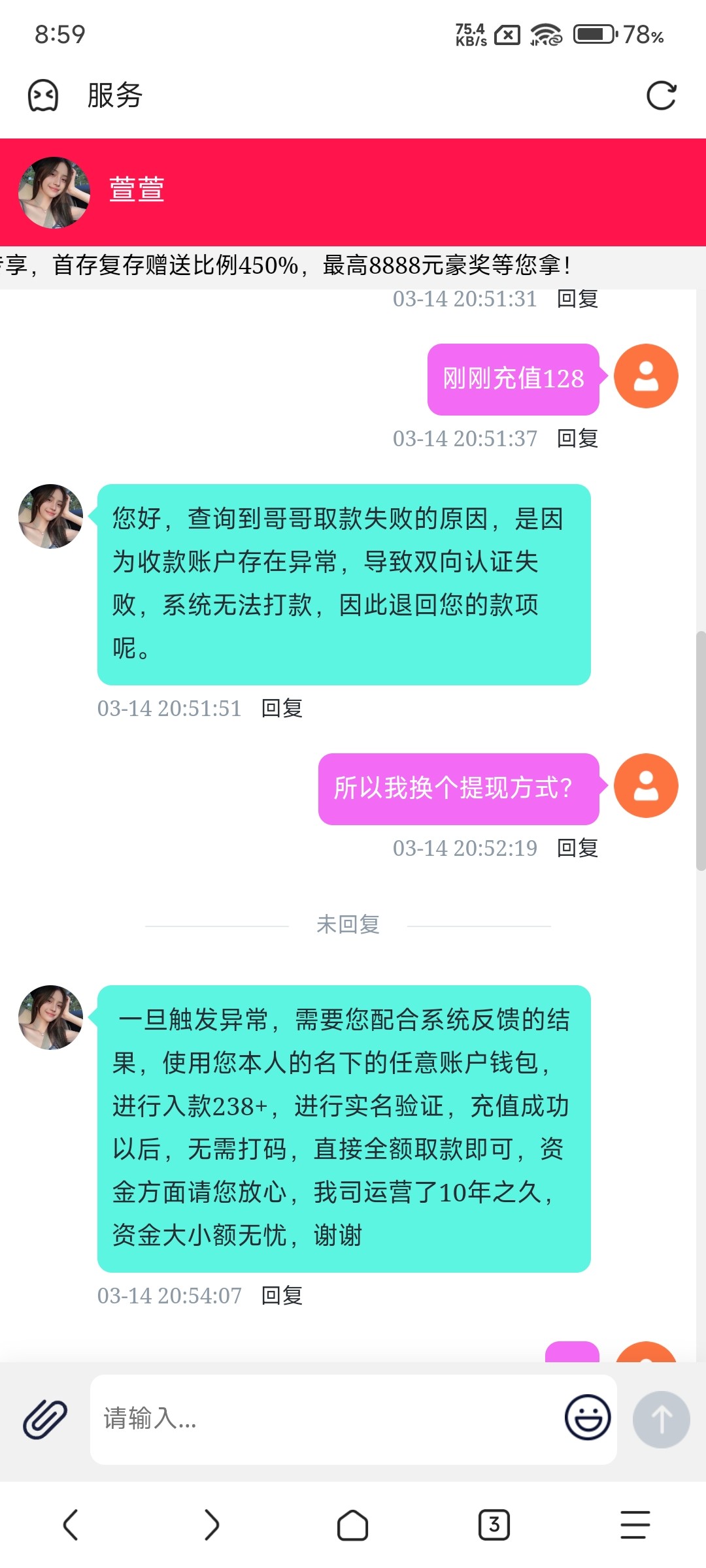706x1568 pixels.
Task: Go forward in the browser
Action: (x=211, y=1525)
